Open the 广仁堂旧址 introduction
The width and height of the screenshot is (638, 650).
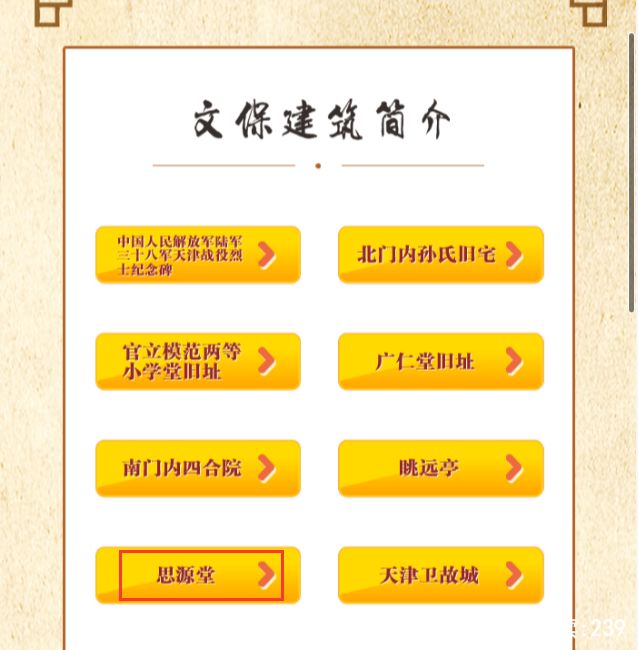441,362
